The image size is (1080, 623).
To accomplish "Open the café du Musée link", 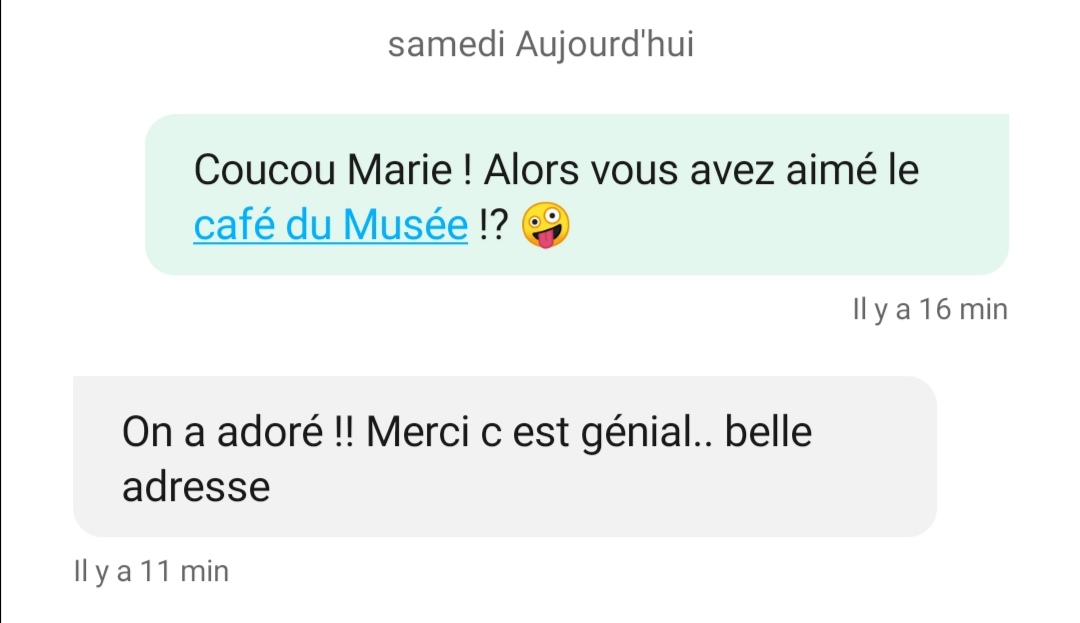I will (331, 225).
